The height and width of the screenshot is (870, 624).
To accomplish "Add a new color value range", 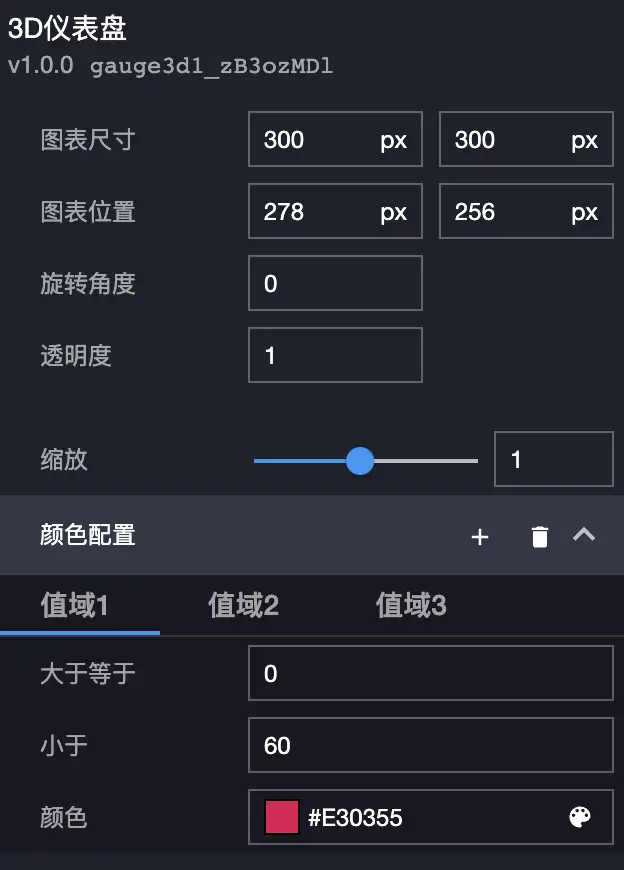I will point(480,537).
